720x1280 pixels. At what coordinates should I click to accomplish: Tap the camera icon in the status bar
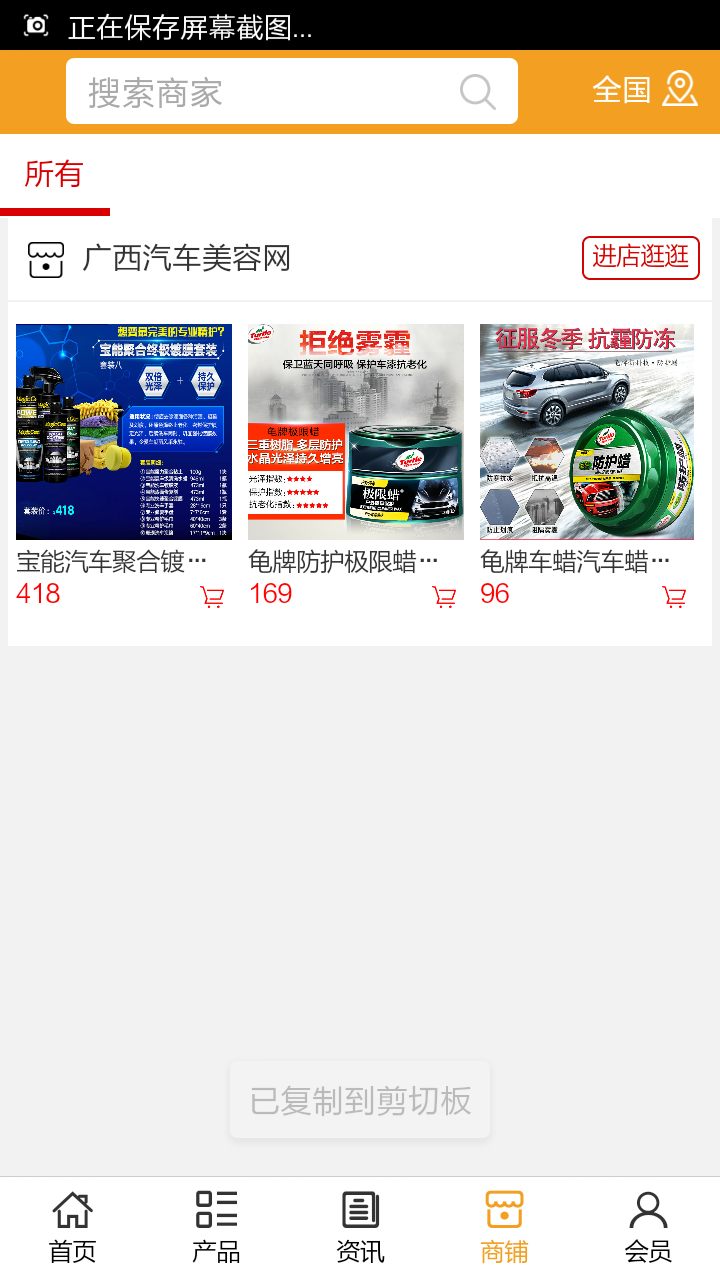(x=37, y=25)
